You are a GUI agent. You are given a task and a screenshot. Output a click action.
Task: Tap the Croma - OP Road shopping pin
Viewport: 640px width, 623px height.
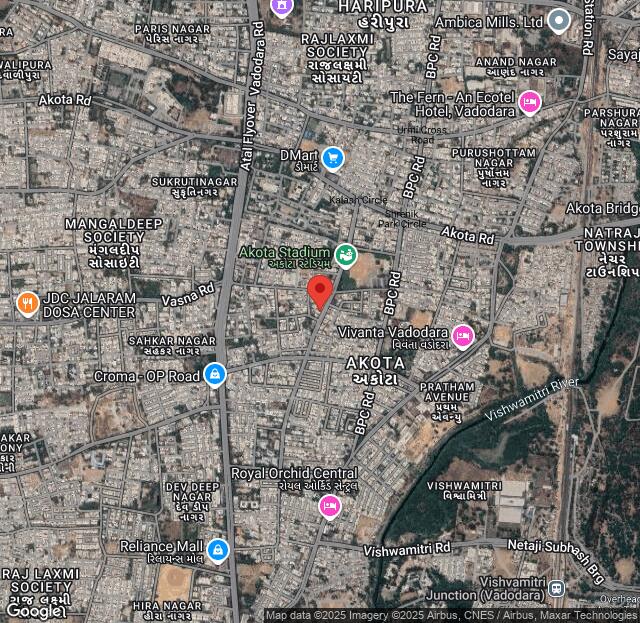(214, 375)
